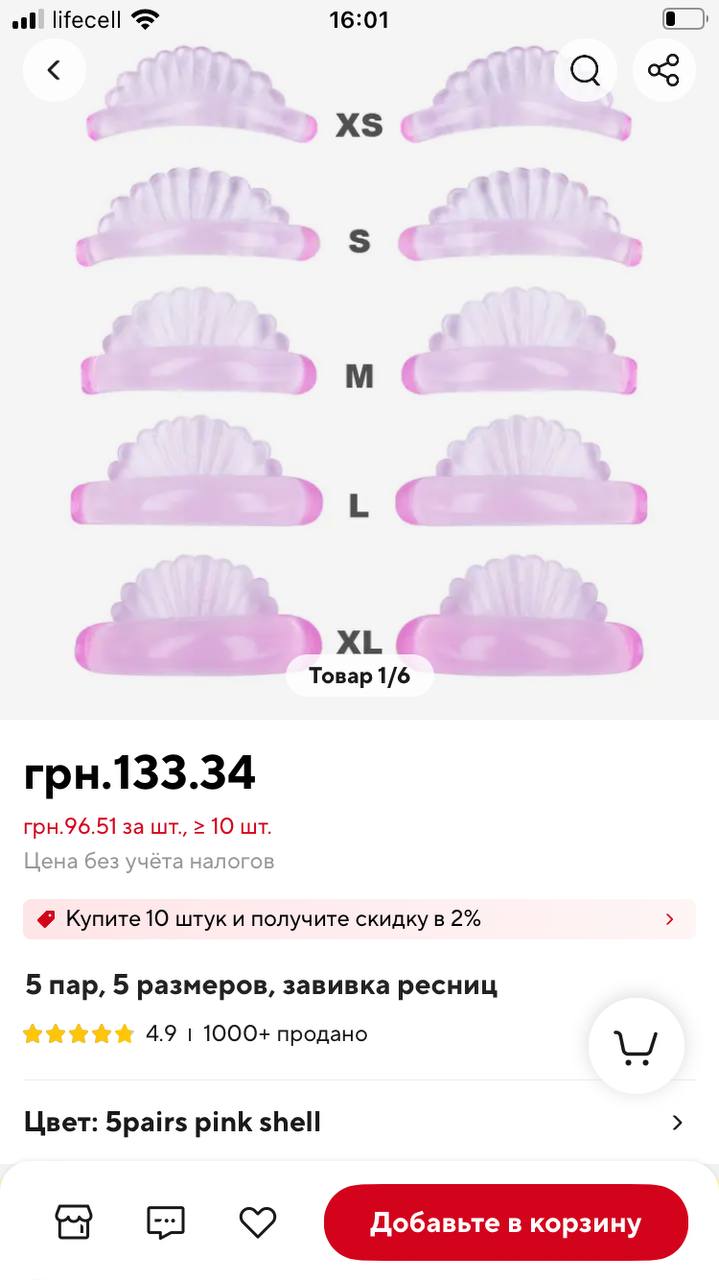Share this product
Image resolution: width=719 pixels, height=1280 pixels.
pos(664,70)
